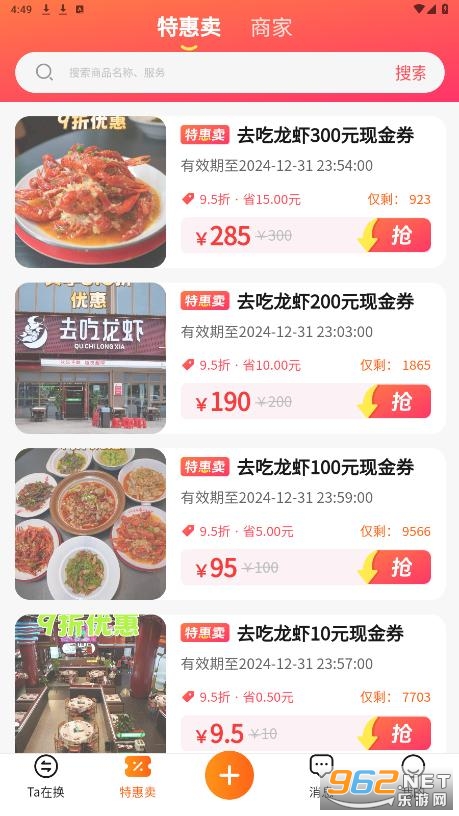Select the 特惠卖 top tab
The image size is (459, 816).
[x=189, y=28]
